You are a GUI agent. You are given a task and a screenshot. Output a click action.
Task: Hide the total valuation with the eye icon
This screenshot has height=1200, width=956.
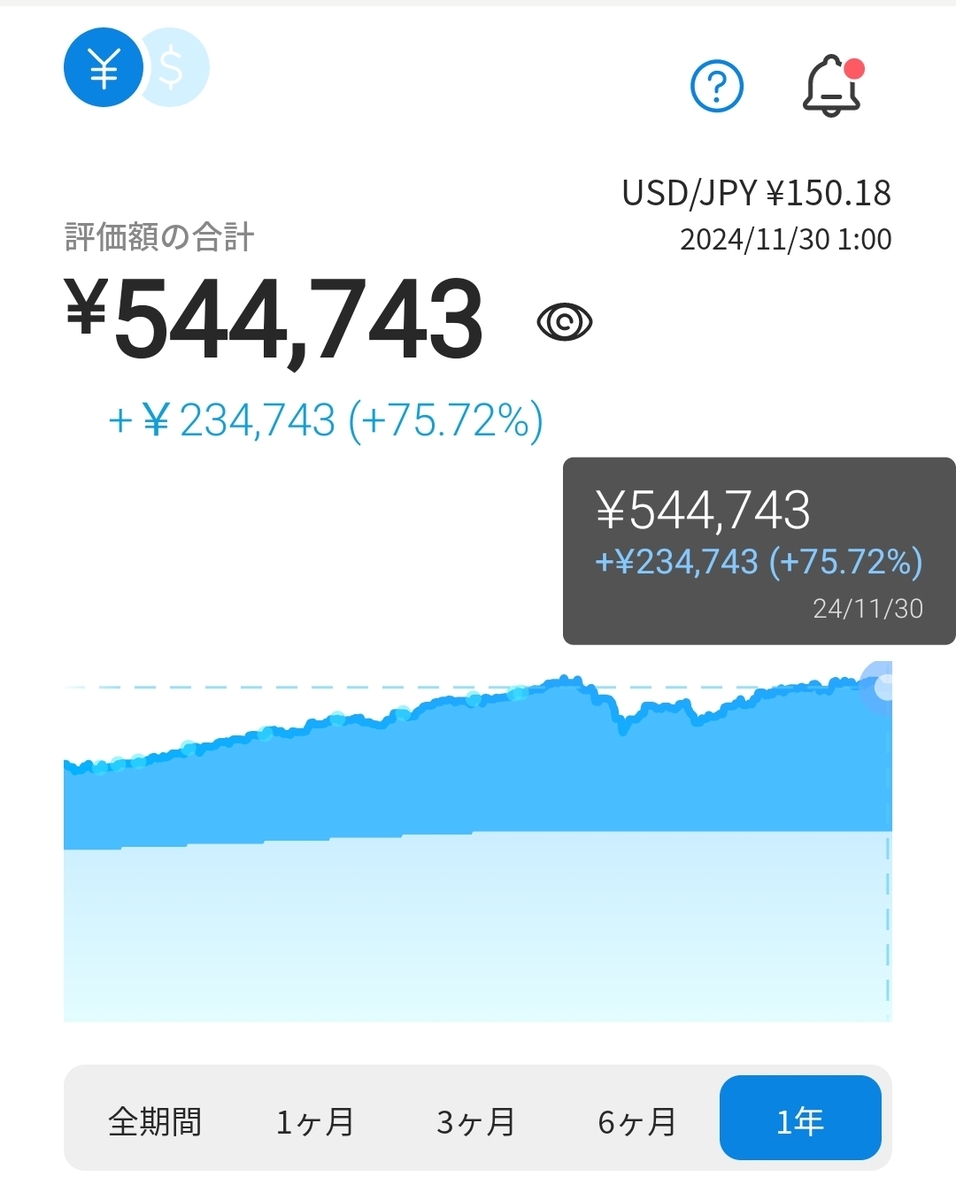(x=565, y=322)
